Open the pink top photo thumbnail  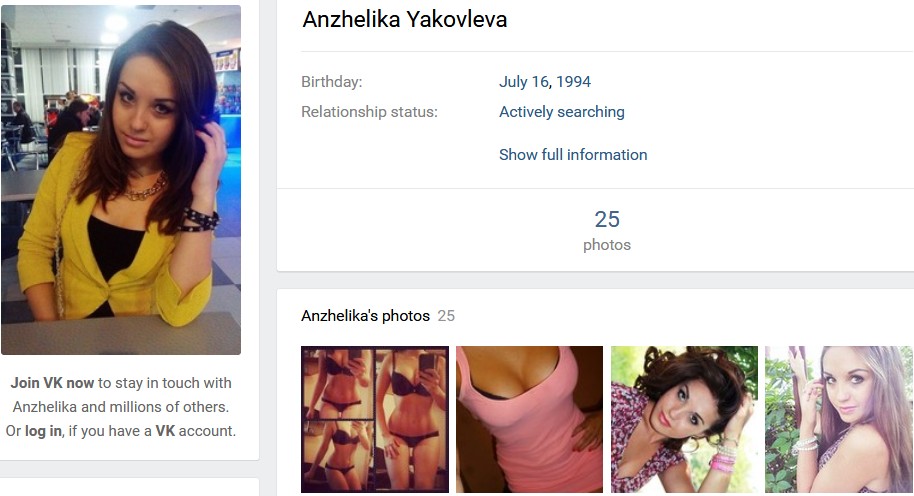pos(529,419)
